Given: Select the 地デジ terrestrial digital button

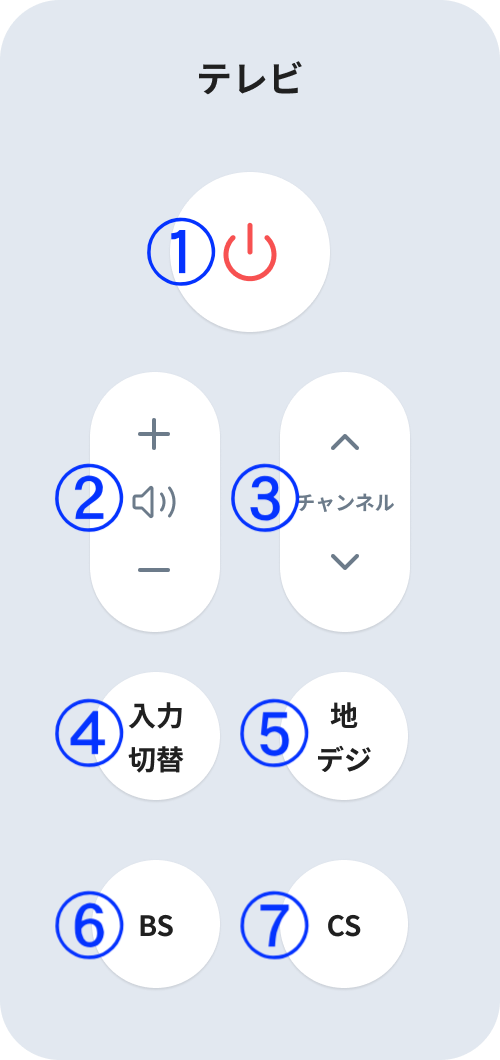Looking at the screenshot, I should [344, 736].
